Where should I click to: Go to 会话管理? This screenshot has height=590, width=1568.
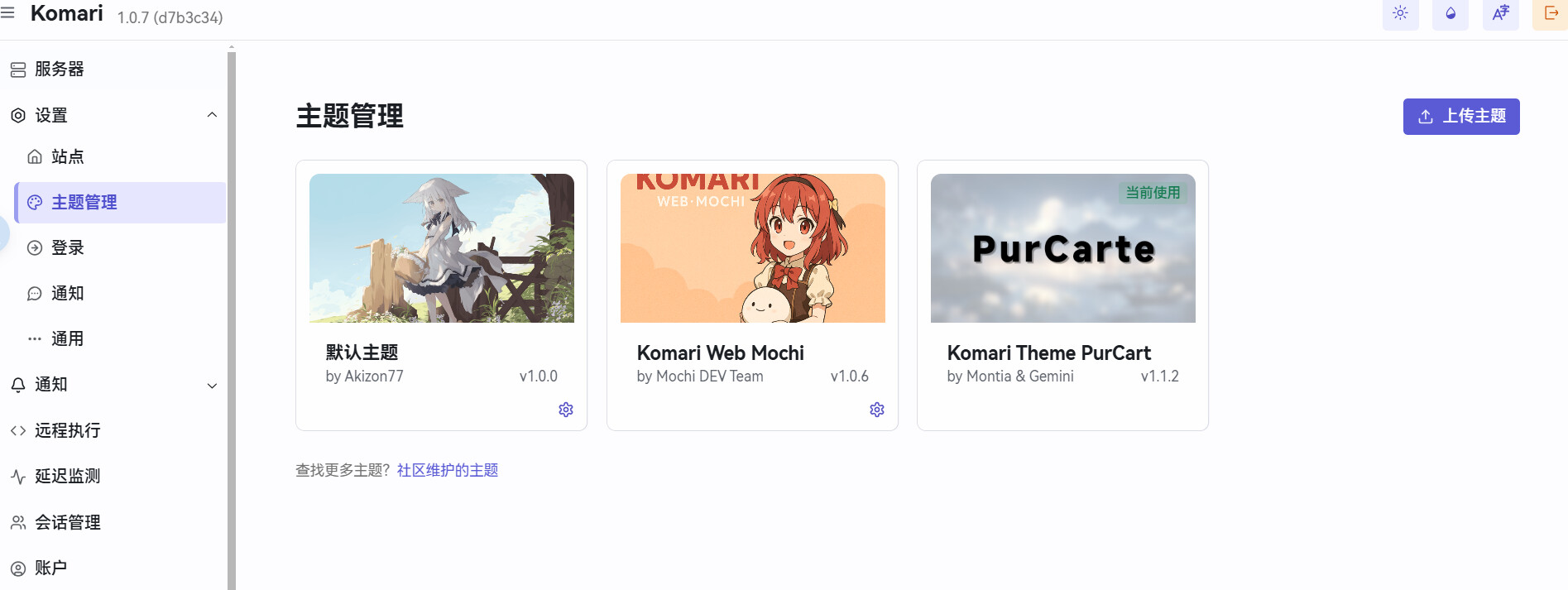point(68,522)
